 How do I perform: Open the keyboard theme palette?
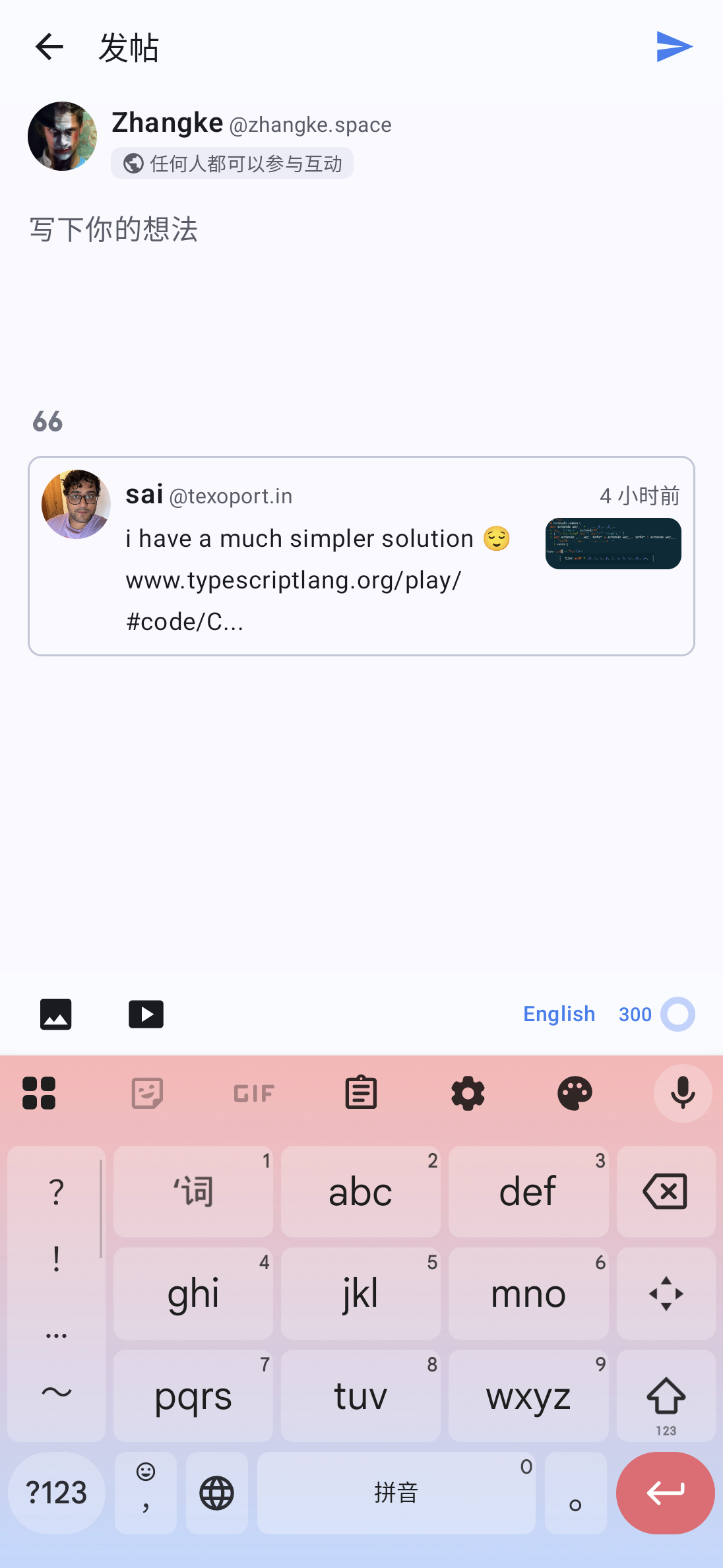pyautogui.click(x=575, y=1093)
